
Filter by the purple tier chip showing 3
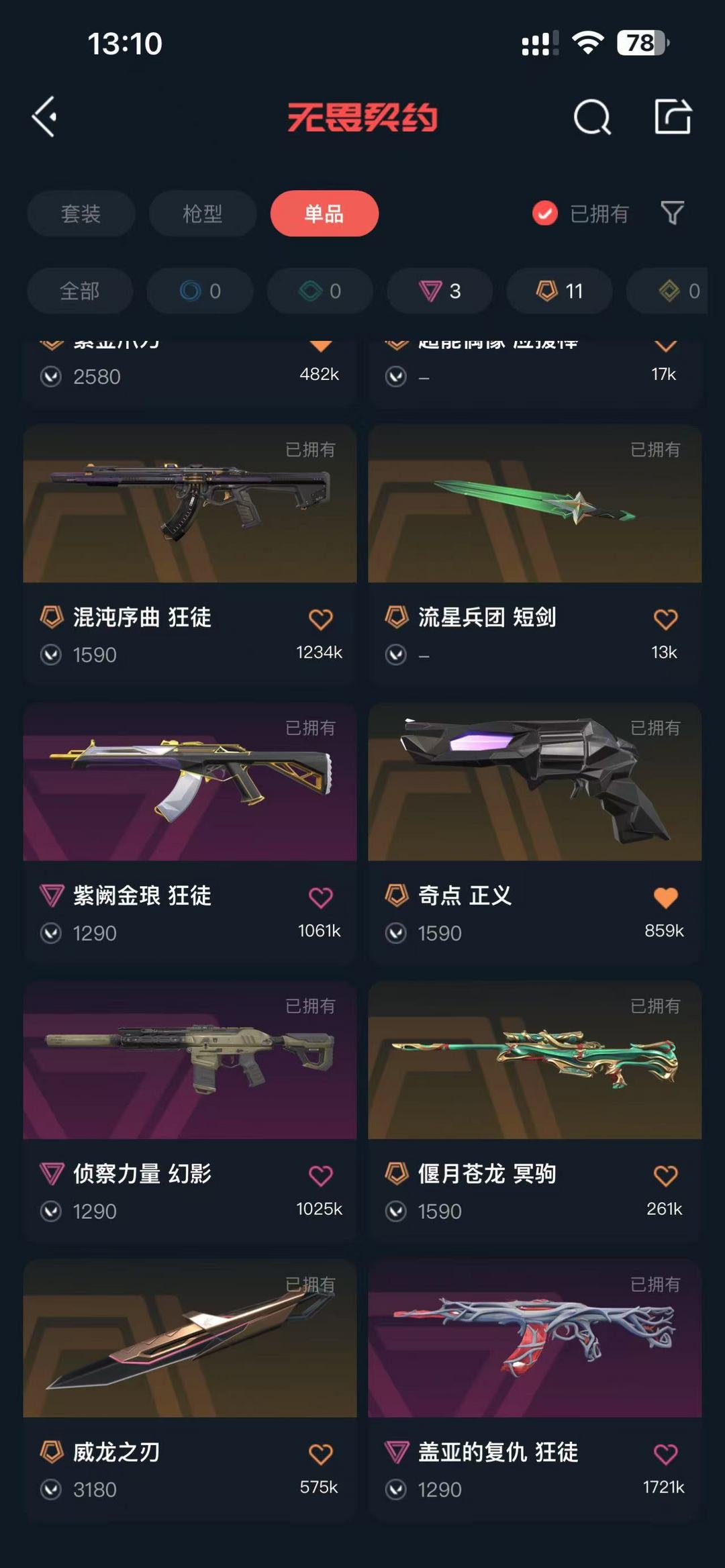(x=440, y=291)
